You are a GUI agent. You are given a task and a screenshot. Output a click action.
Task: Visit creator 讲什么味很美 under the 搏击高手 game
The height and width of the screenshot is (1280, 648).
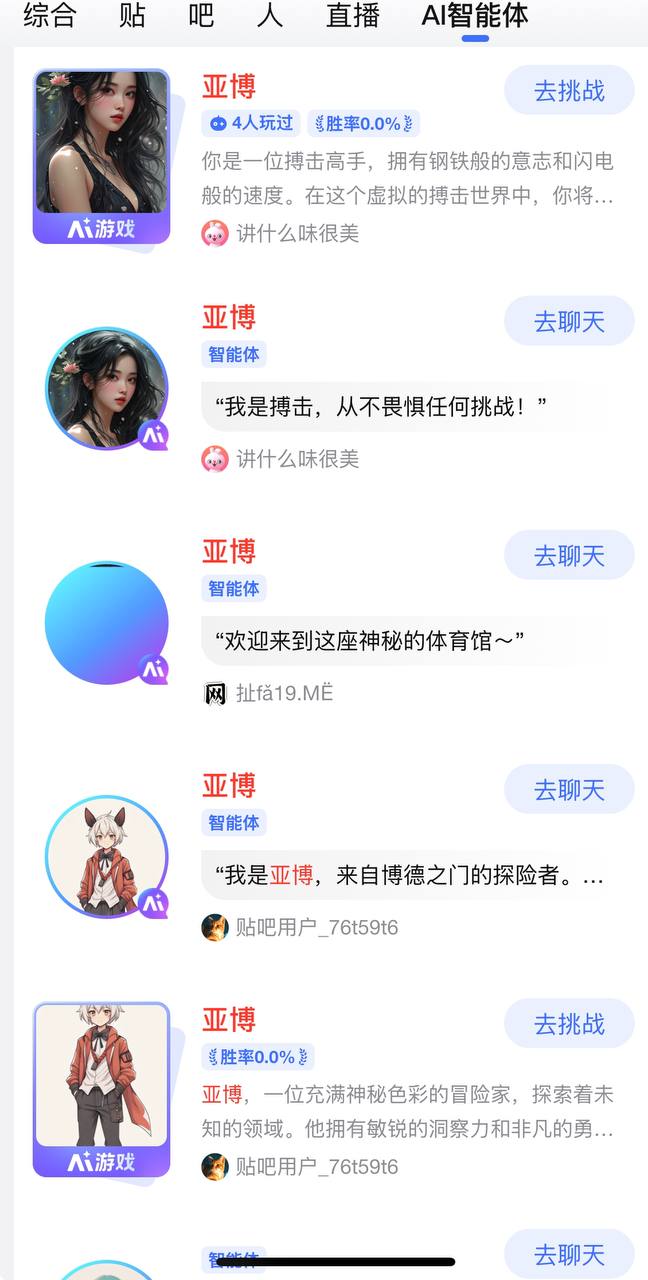[x=297, y=234]
